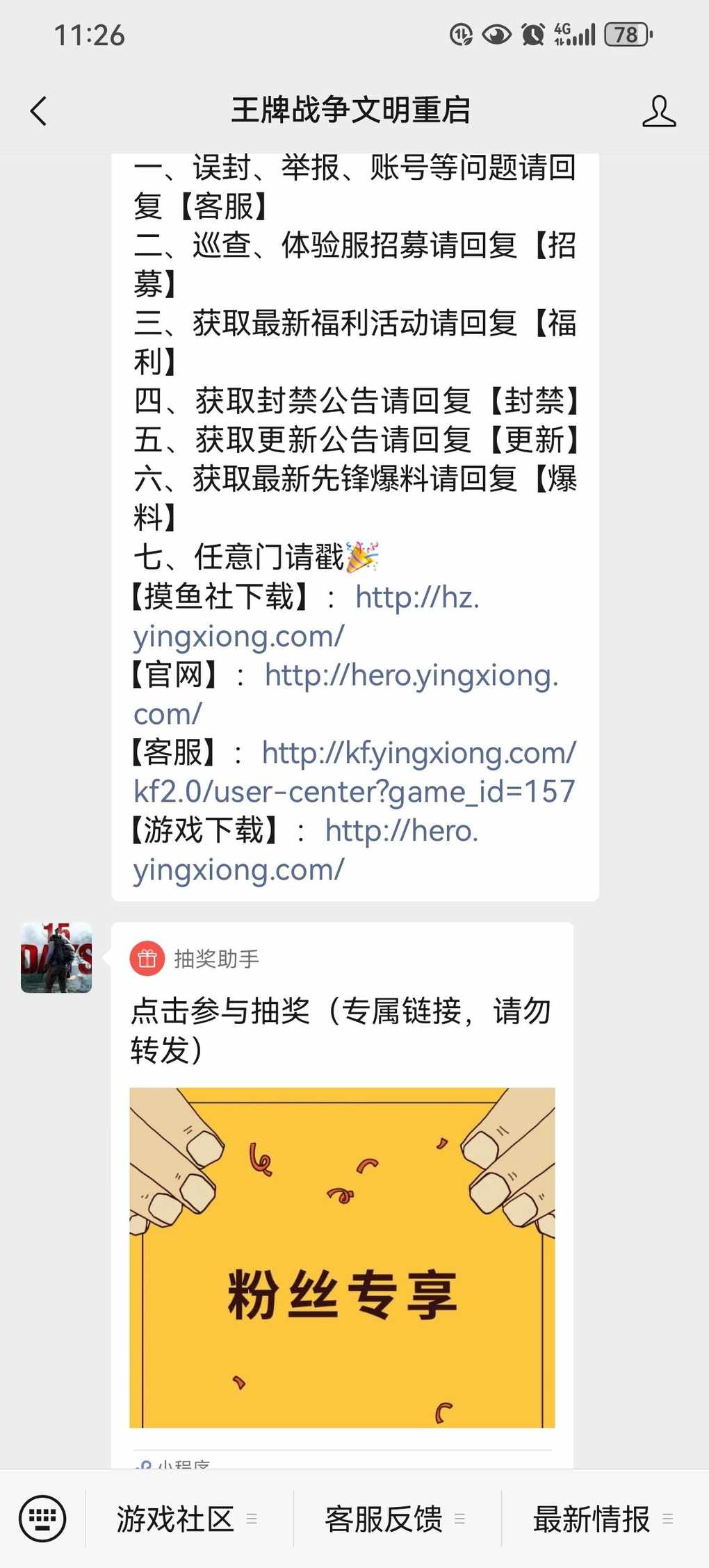
Task: Go back from this chat
Action: click(39, 111)
